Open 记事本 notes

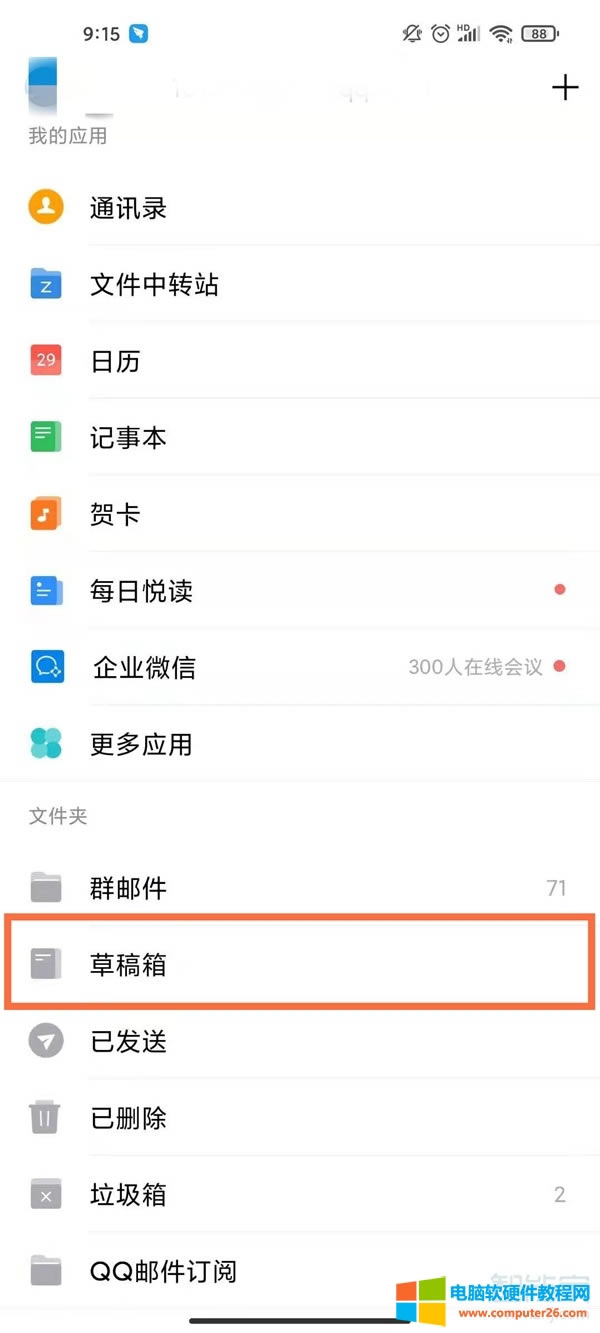(128, 438)
